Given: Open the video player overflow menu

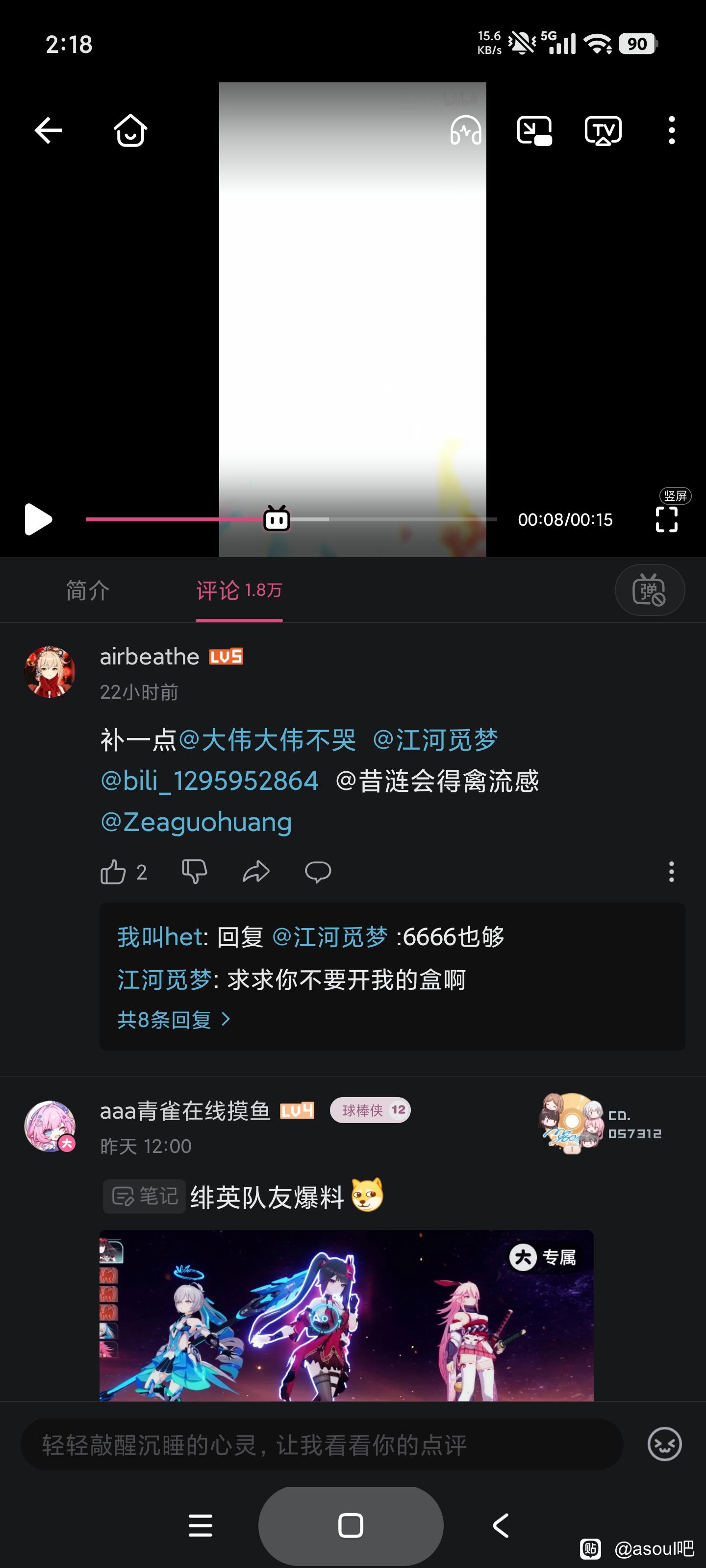Looking at the screenshot, I should coord(671,130).
